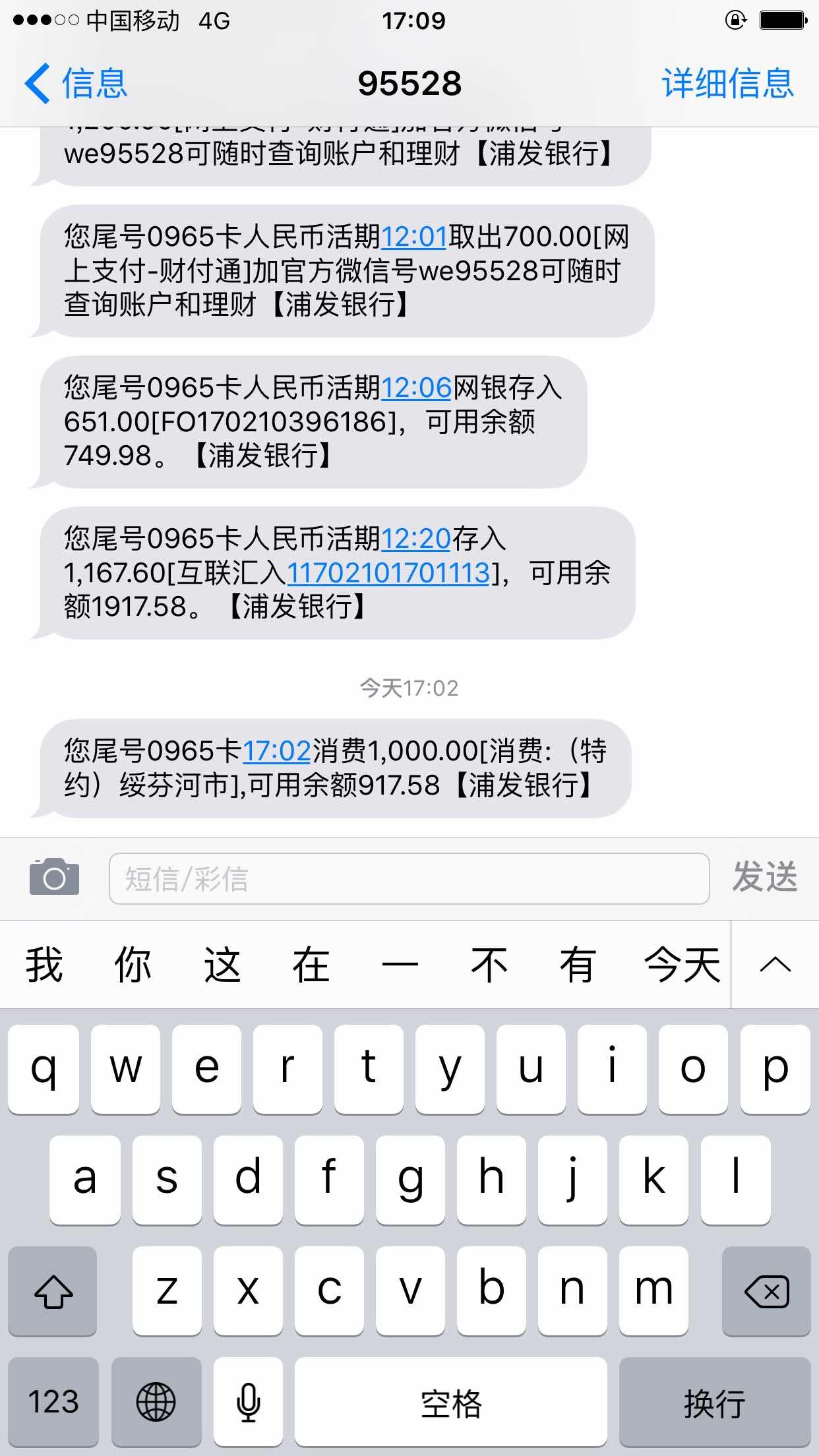
Task: Open 详细信息 for contact 95528
Action: click(x=729, y=83)
